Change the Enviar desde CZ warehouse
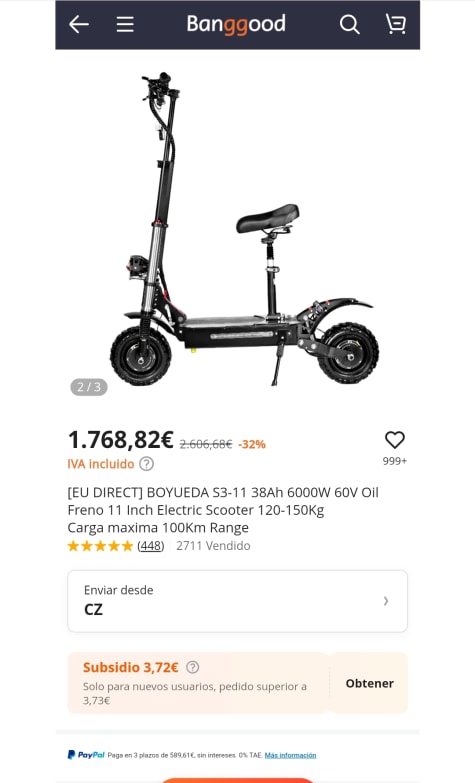 pos(237,601)
